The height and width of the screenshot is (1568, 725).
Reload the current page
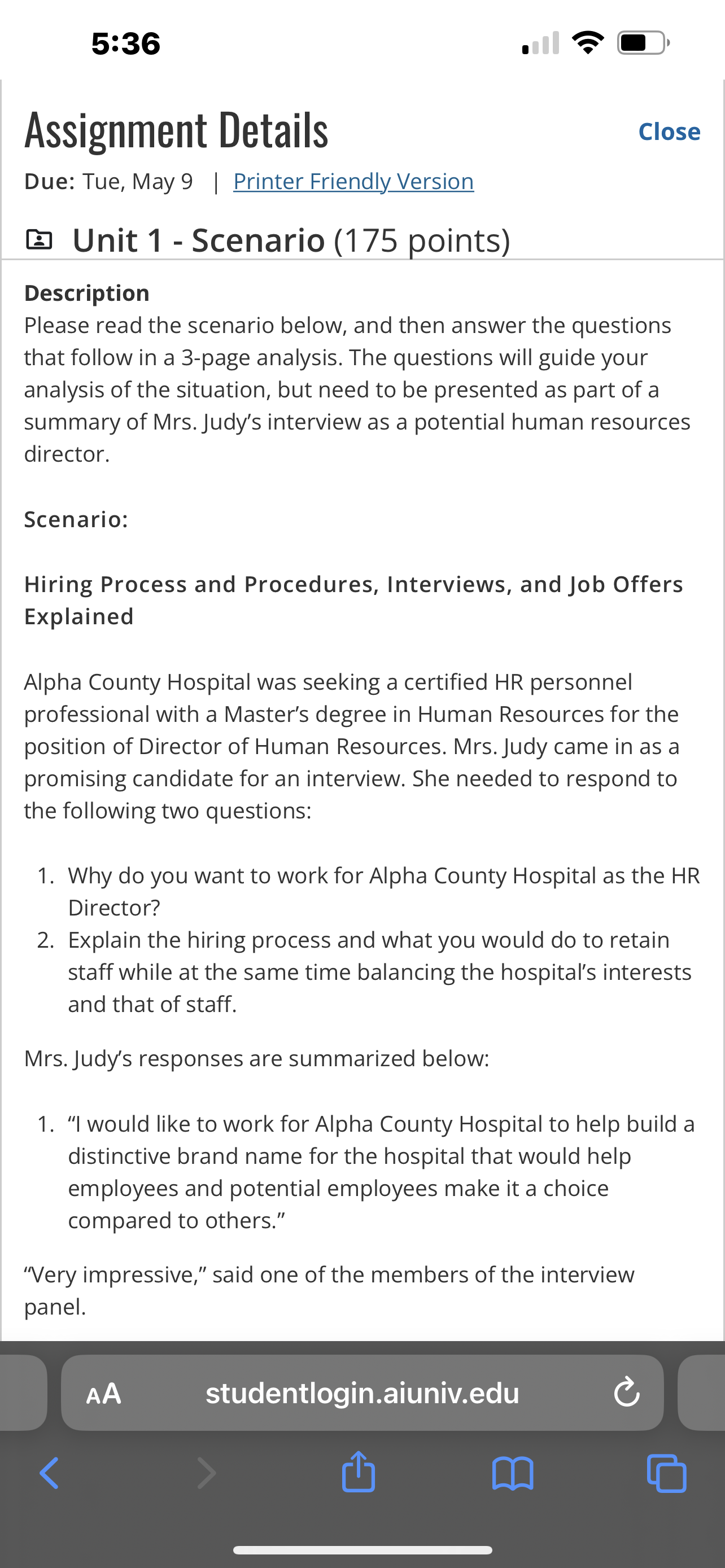pyautogui.click(x=626, y=1392)
